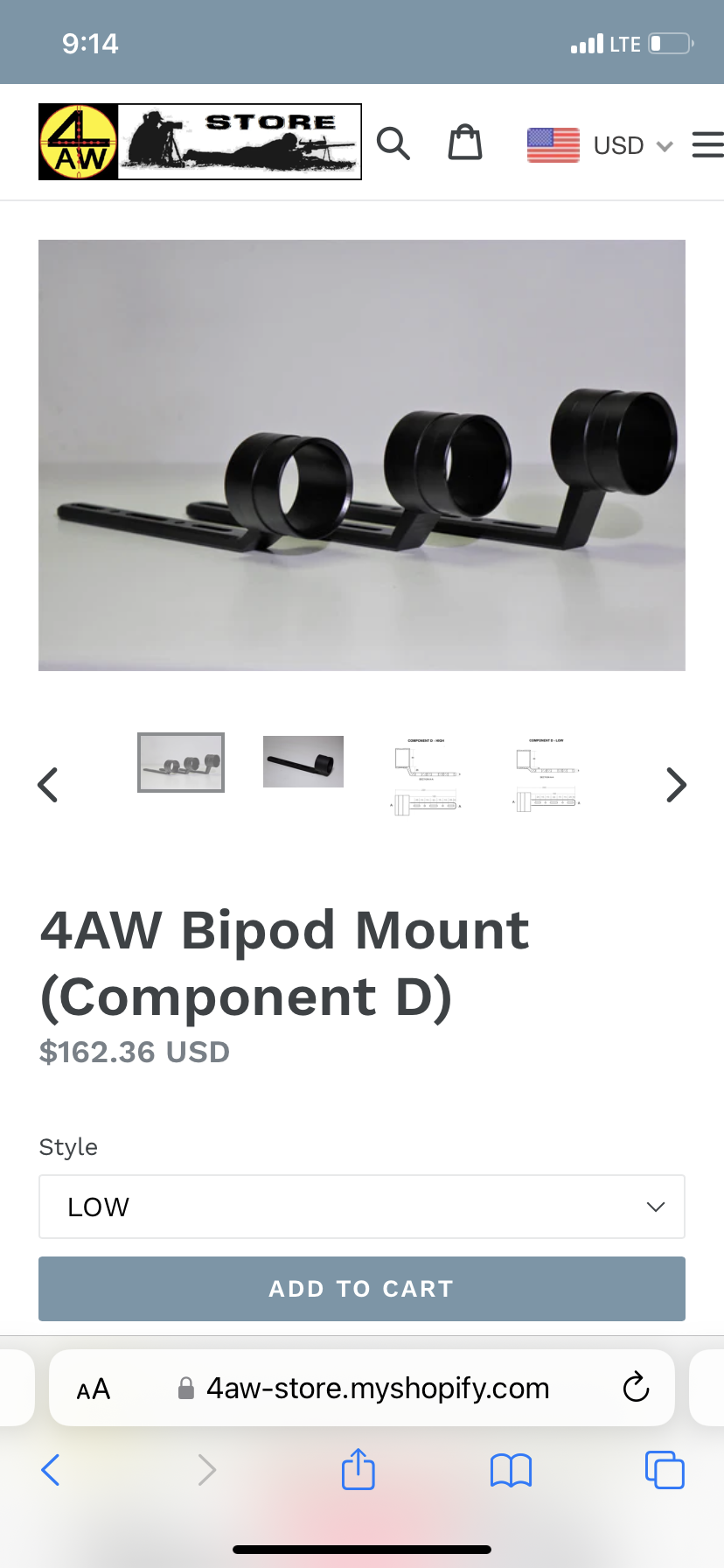Enlarge the main bipod mount photo
This screenshot has height=1568, width=724.
pyautogui.click(x=362, y=455)
